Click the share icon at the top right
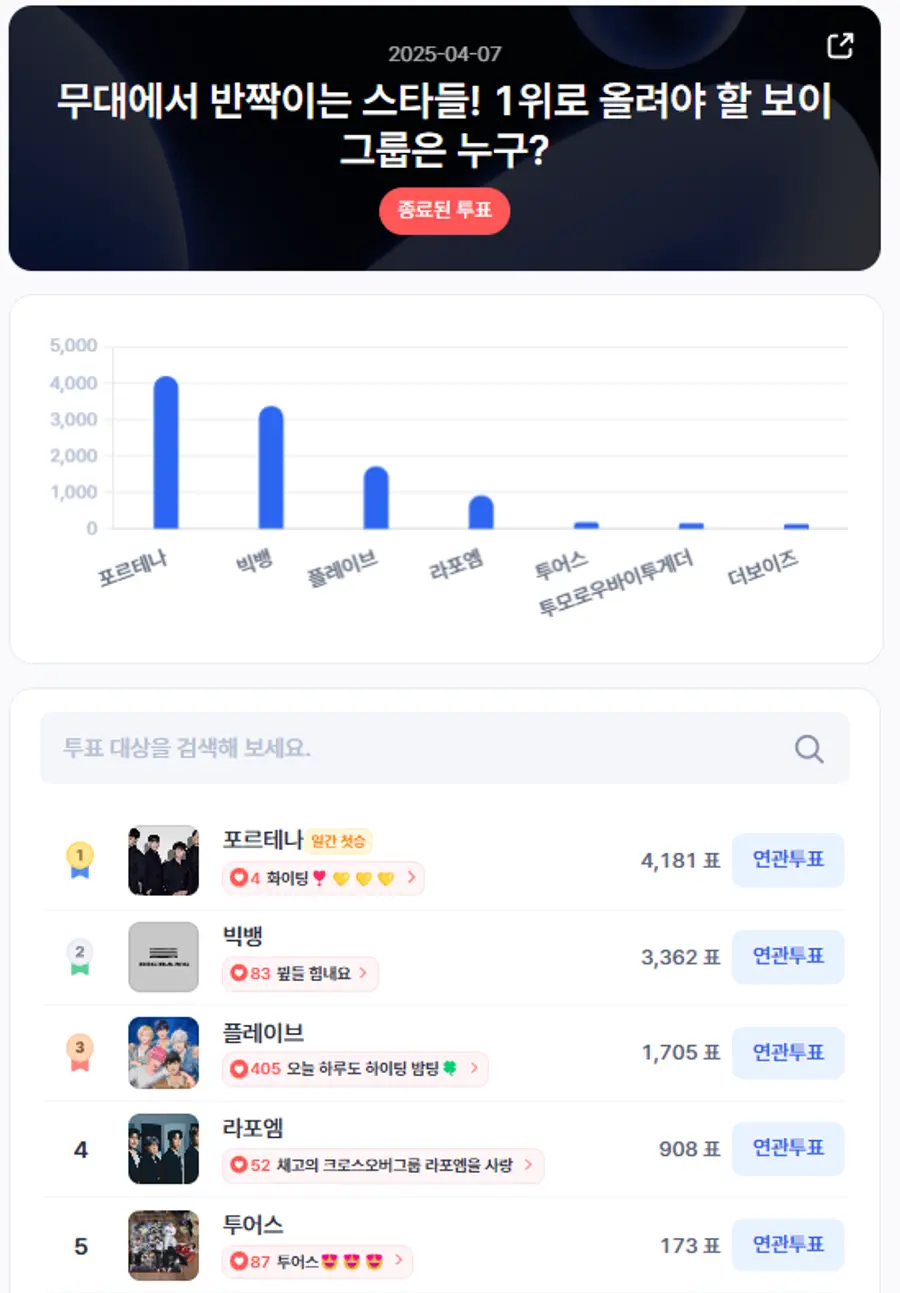 coord(841,45)
